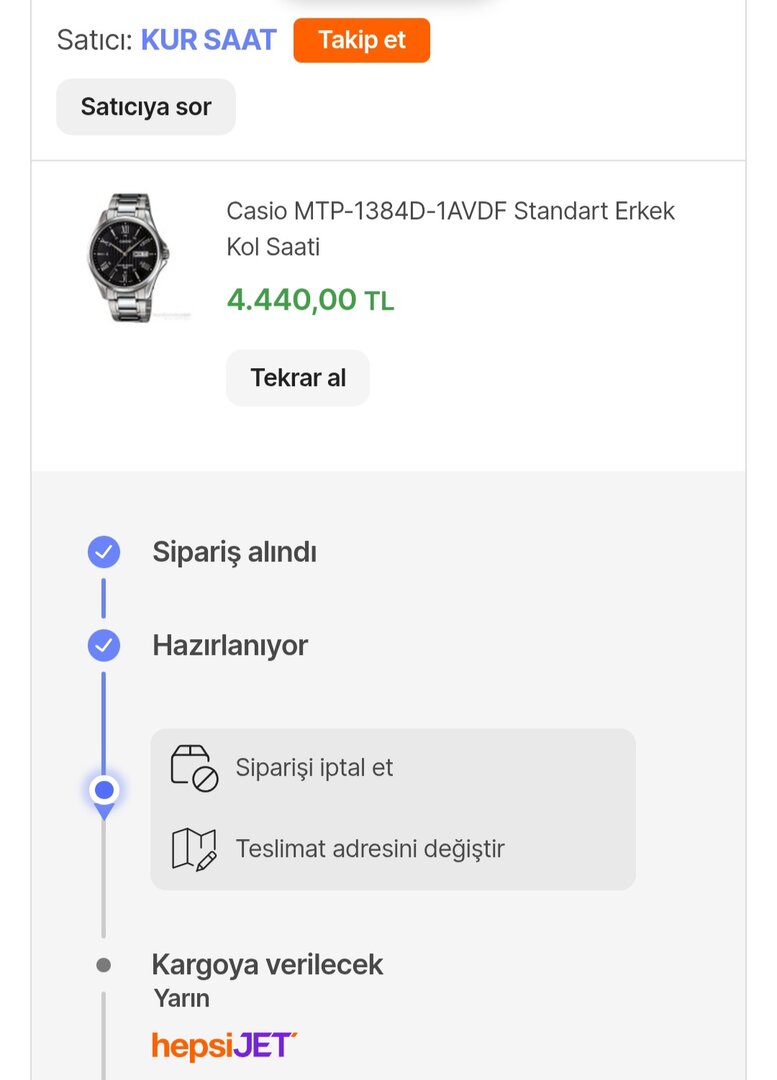Change delivery address via Teslimat adresini değiştir
This screenshot has width=777, height=1080.
[x=369, y=849]
